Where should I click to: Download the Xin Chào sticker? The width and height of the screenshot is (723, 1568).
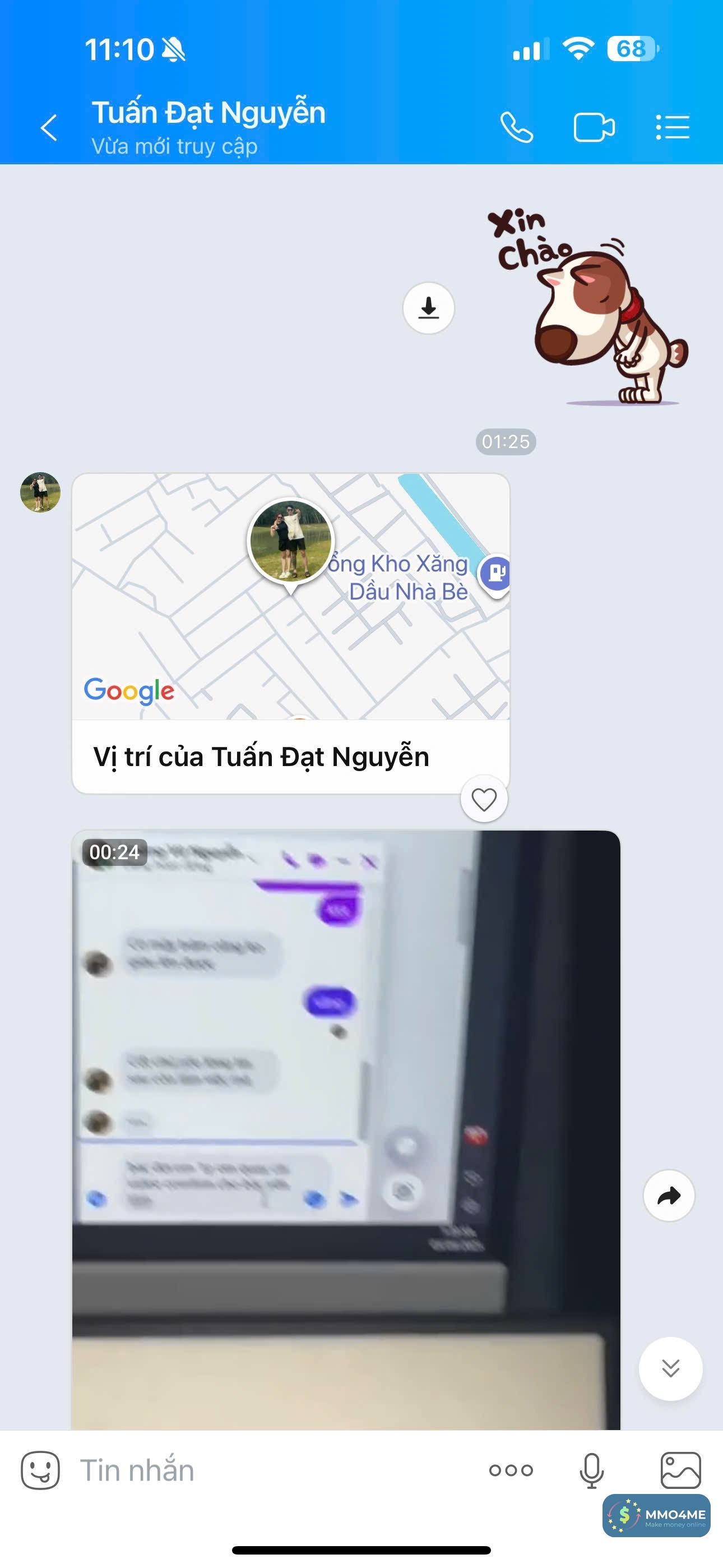[428, 308]
